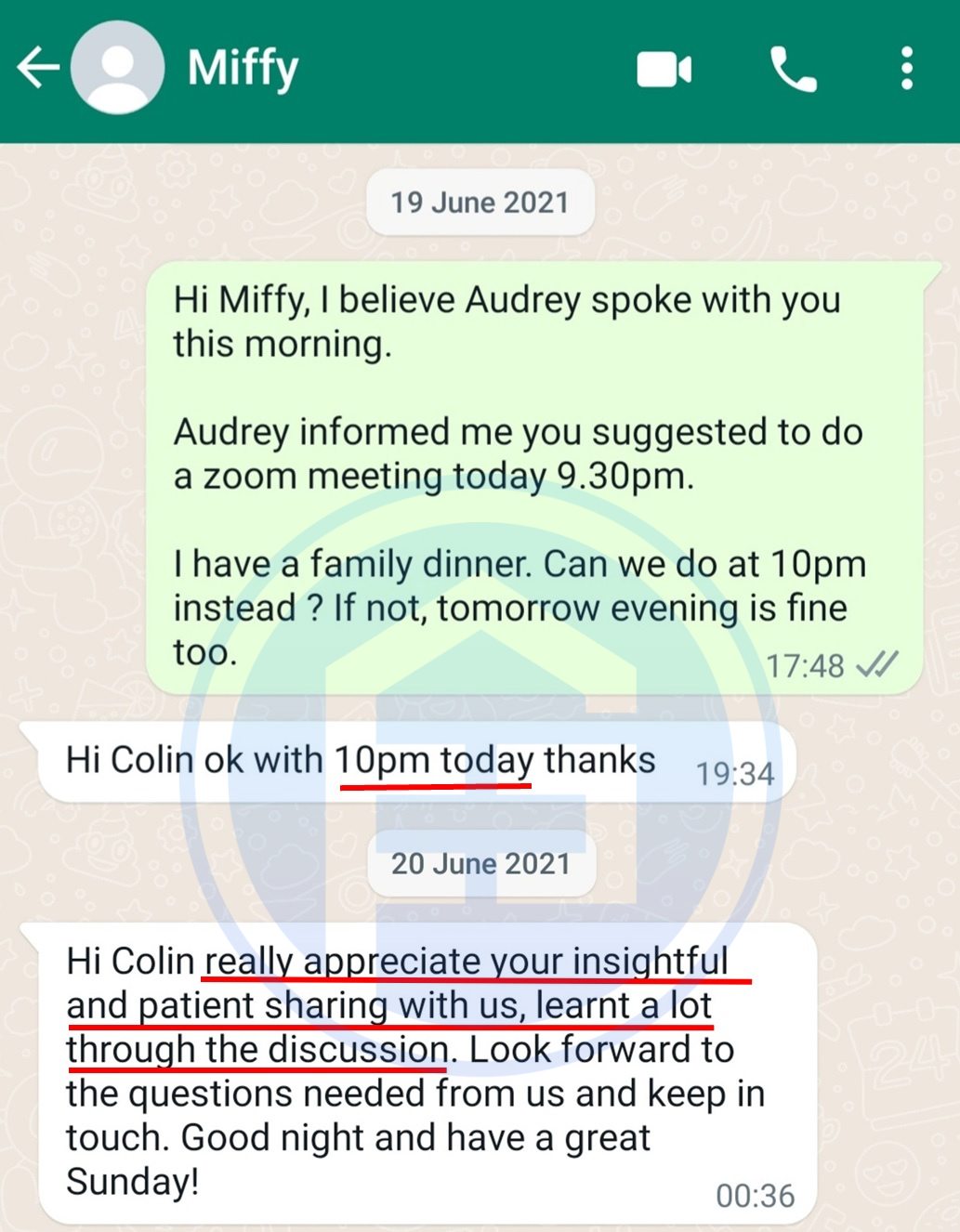Open Miffy's contact info
Screen dimensions: 960x1232
(243, 68)
